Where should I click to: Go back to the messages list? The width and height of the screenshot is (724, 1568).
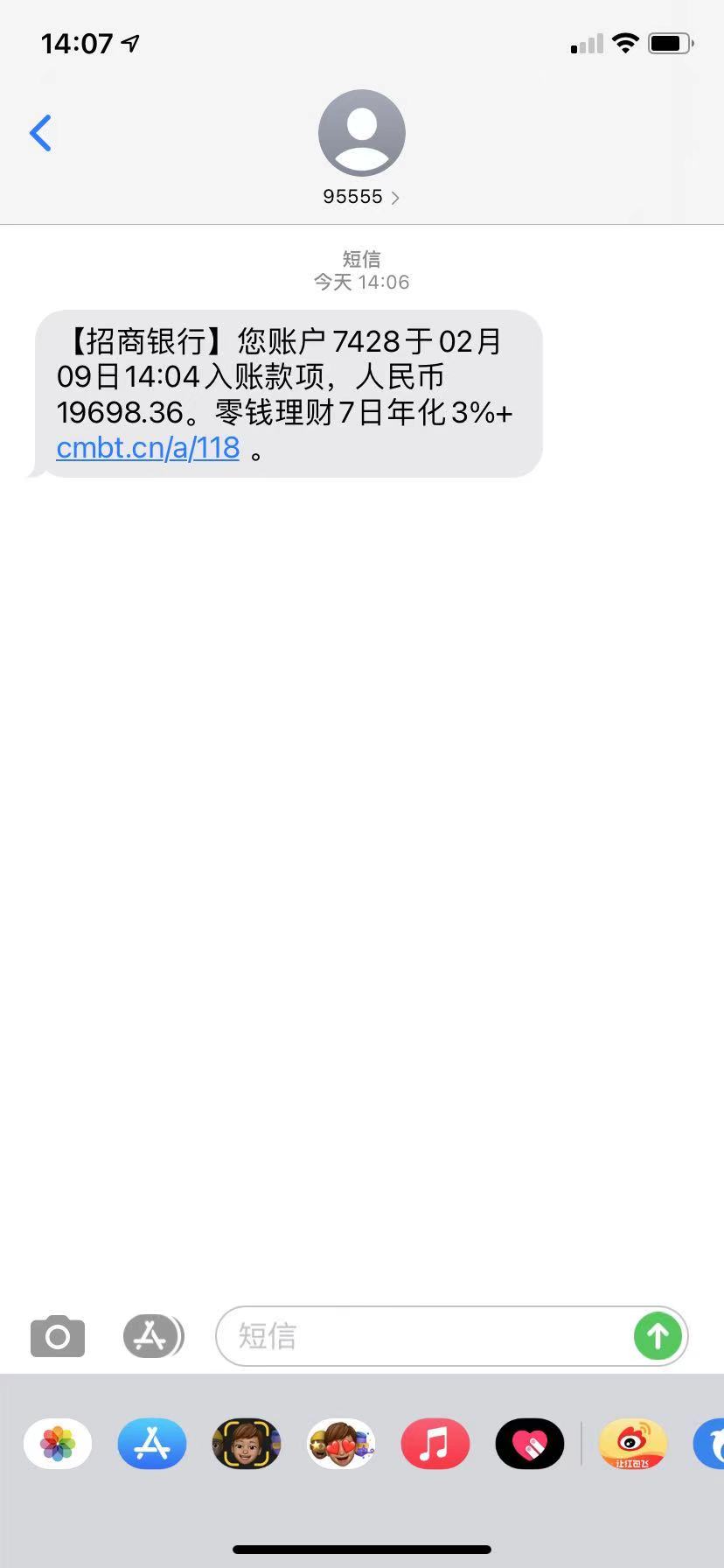[x=40, y=133]
